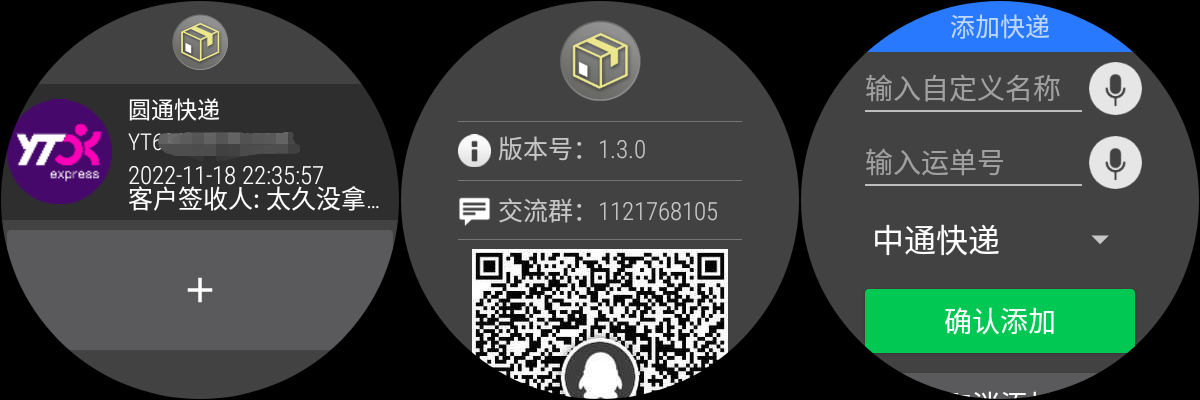Tap the 输入运单号 tracking number field
The height and width of the screenshot is (400, 1200).
pyautogui.click(x=972, y=163)
